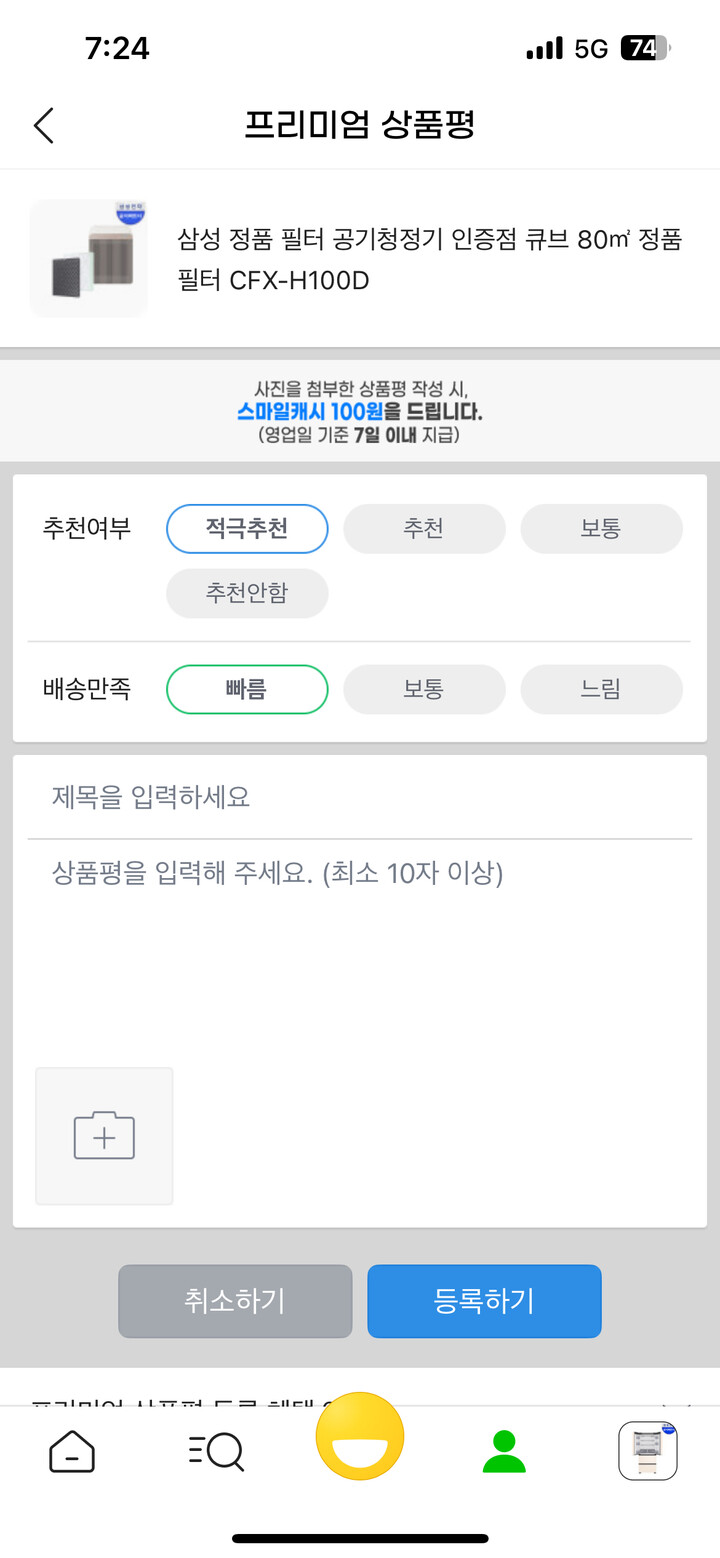The image size is (720, 1558).
Task: Choose the 추천안함 option
Action: click(247, 593)
